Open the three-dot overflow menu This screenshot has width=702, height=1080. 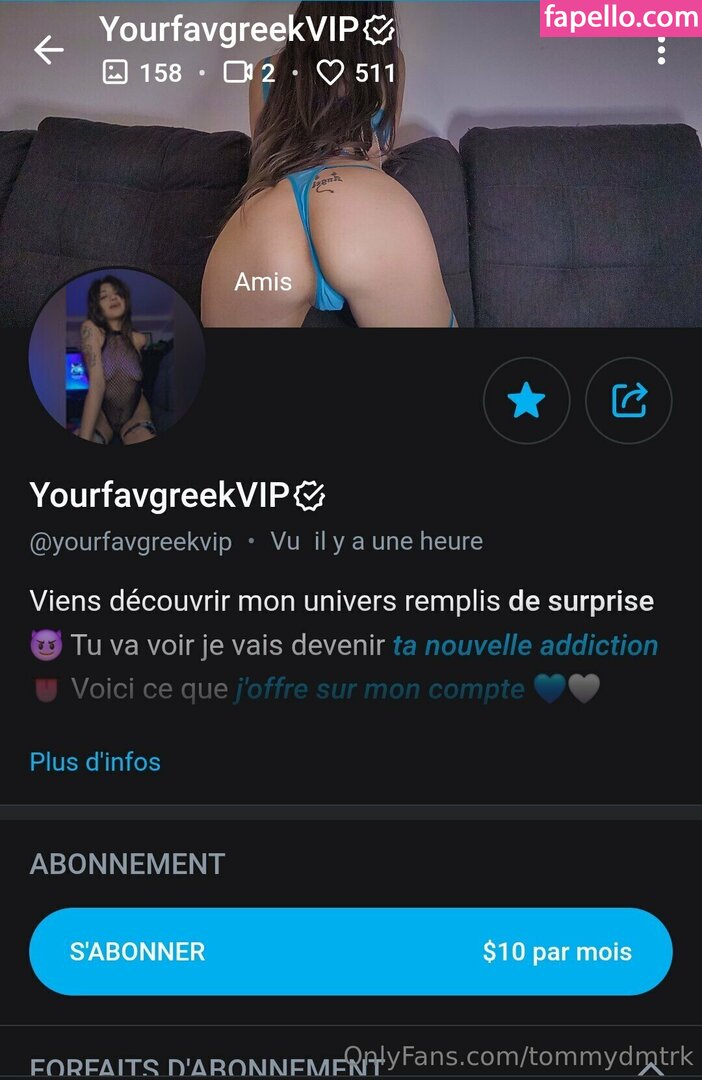click(661, 52)
